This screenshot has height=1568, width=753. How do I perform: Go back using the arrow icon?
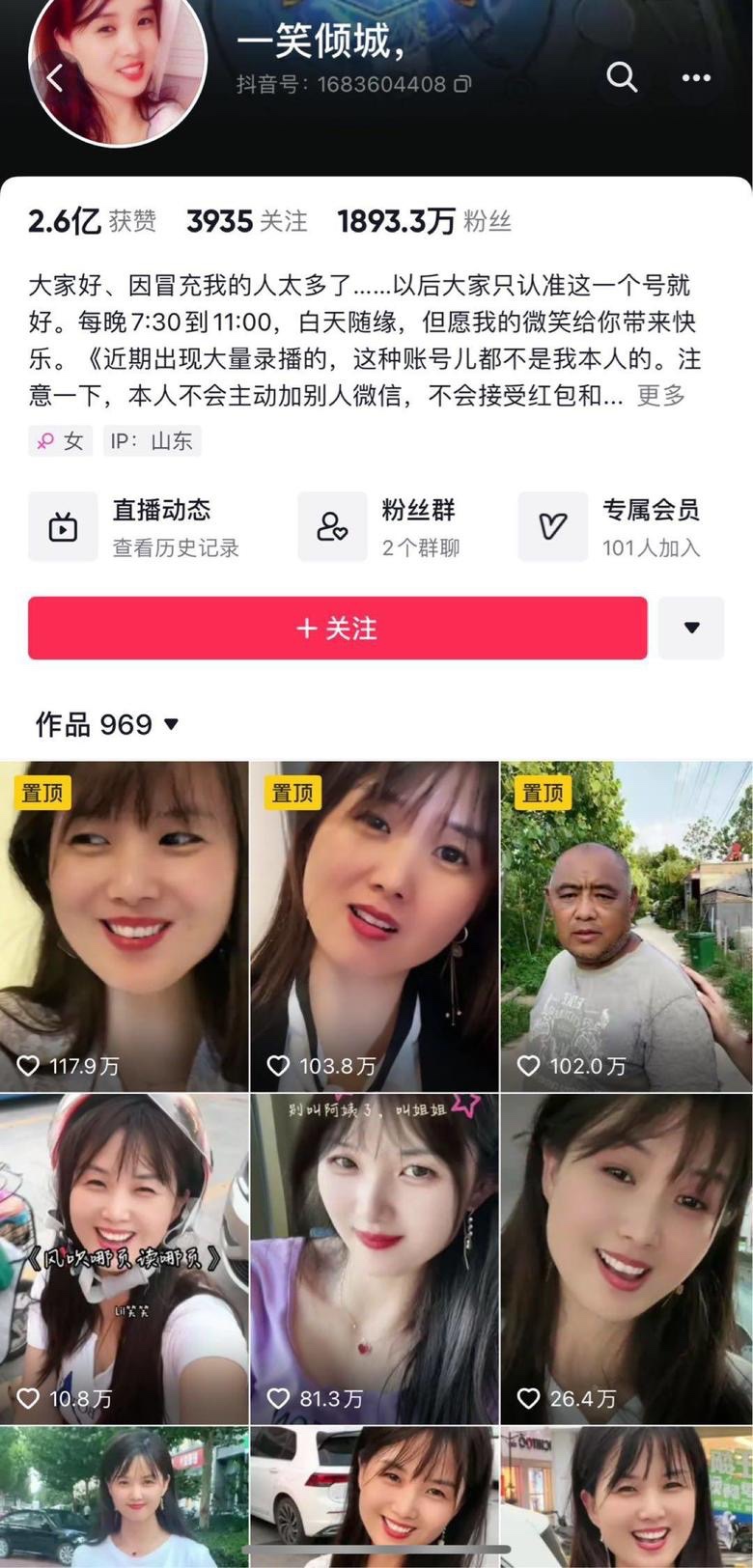click(55, 78)
